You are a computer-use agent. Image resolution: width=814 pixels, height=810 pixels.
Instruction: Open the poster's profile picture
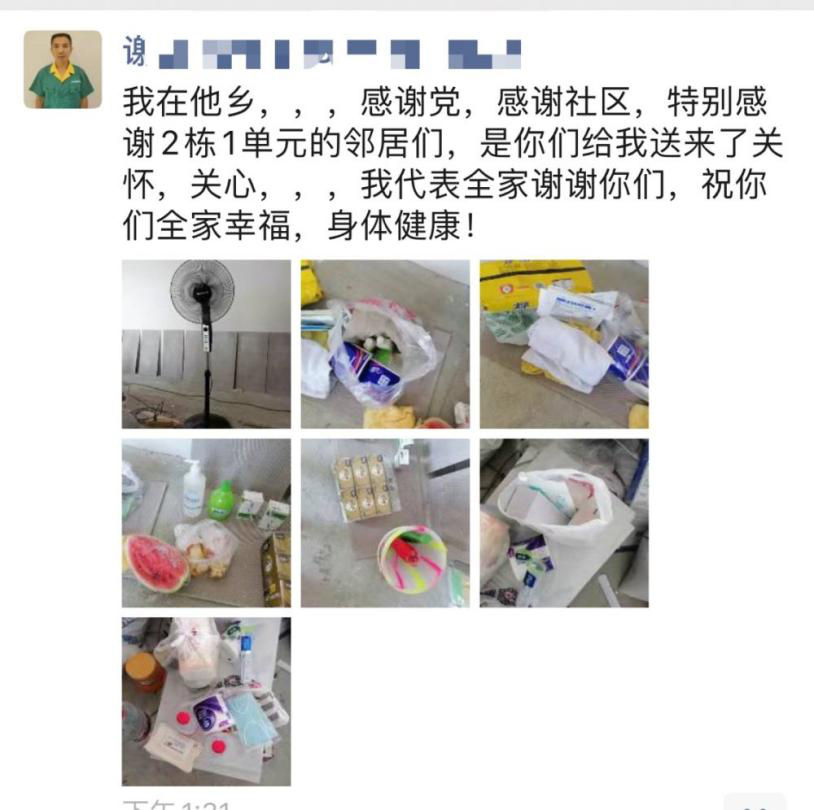tap(63, 69)
